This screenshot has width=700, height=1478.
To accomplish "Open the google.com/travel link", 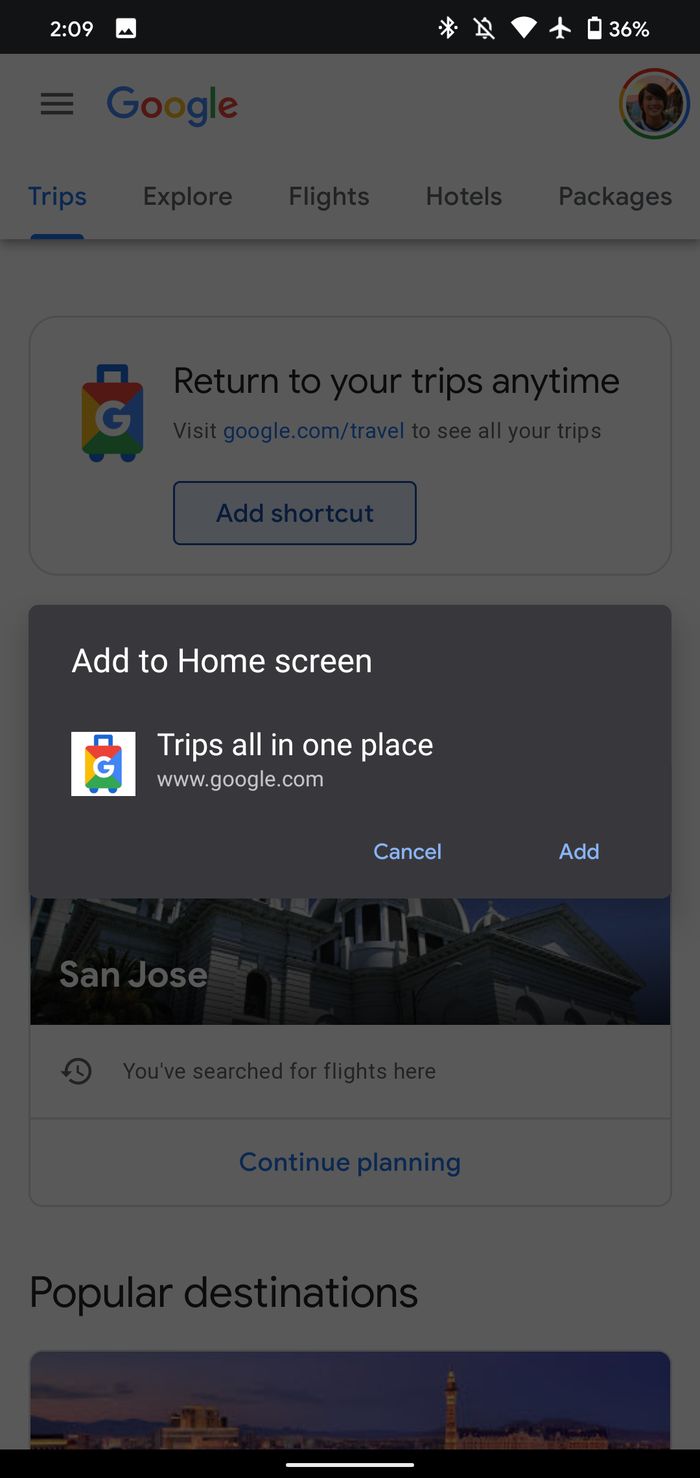I will pyautogui.click(x=313, y=431).
